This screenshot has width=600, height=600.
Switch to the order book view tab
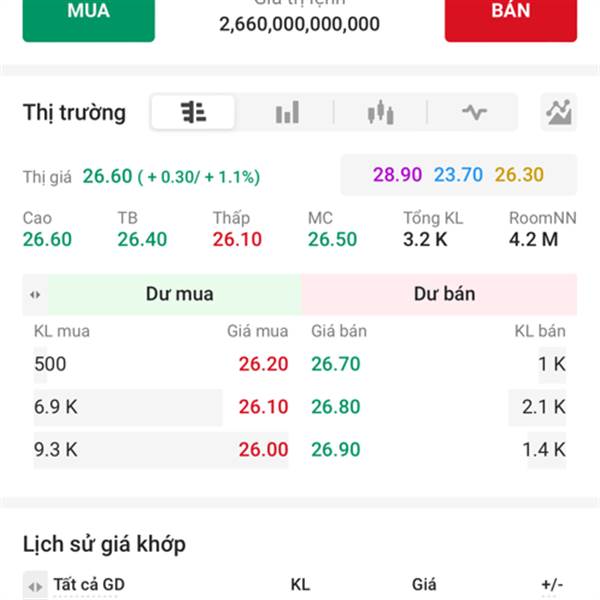point(193,112)
